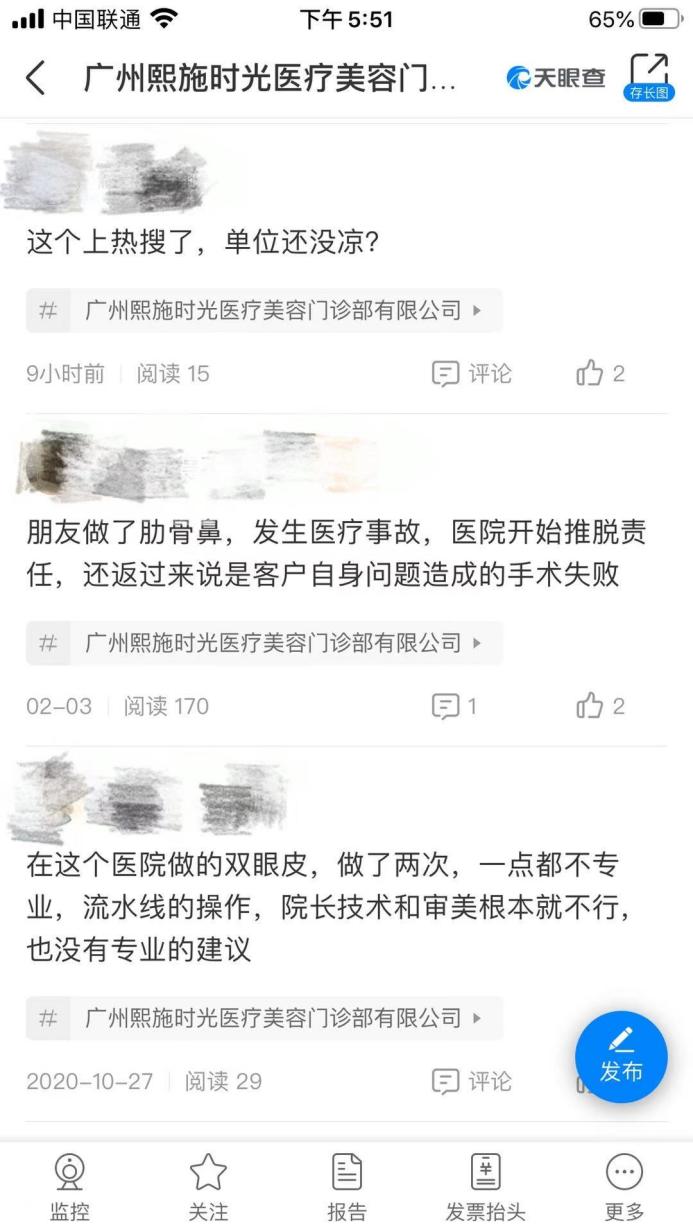The image size is (693, 1232).
Task: Tap the blue 发布 floating button
Action: tap(620, 1057)
